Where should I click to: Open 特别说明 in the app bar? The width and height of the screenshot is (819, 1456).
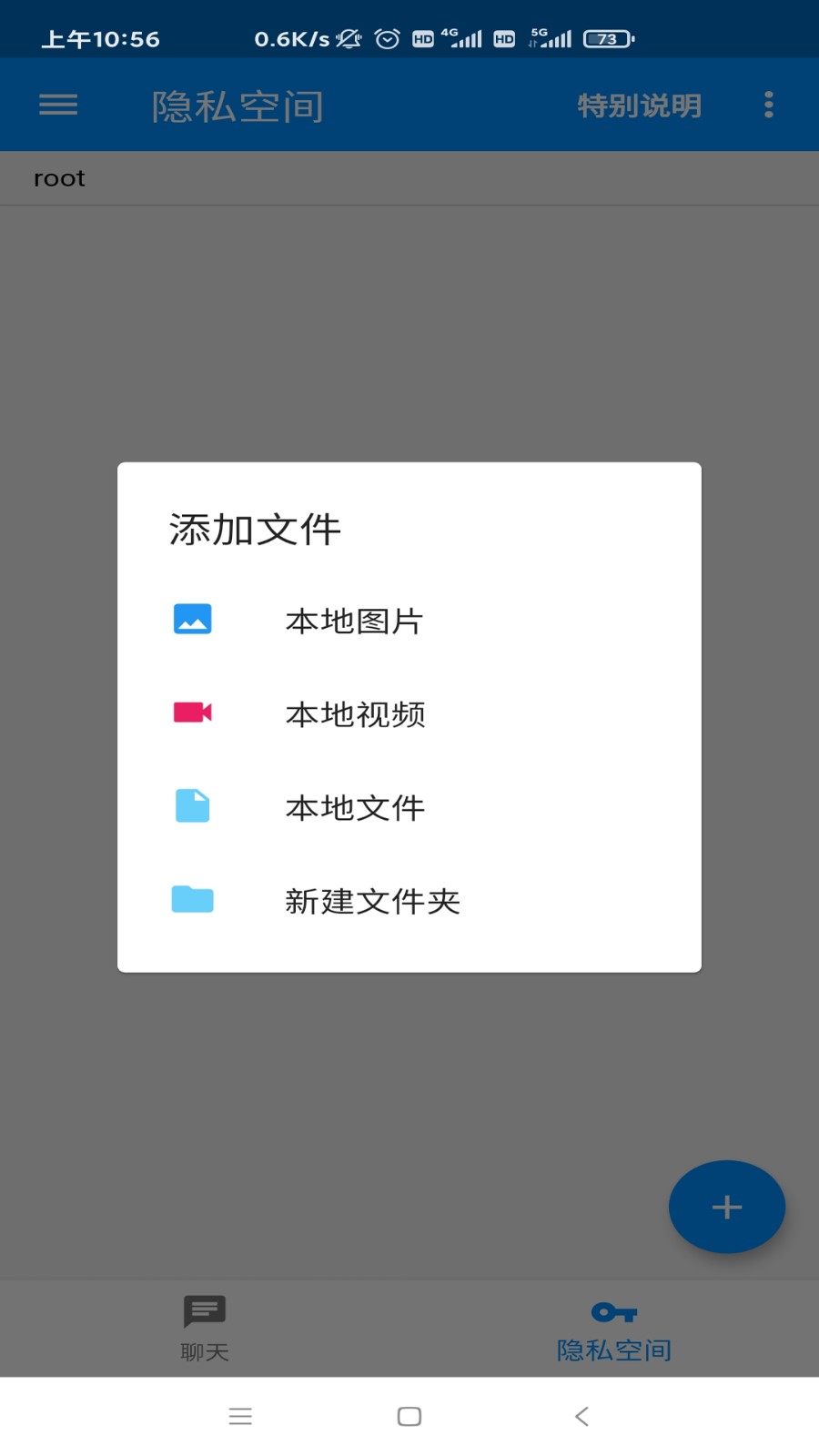639,106
